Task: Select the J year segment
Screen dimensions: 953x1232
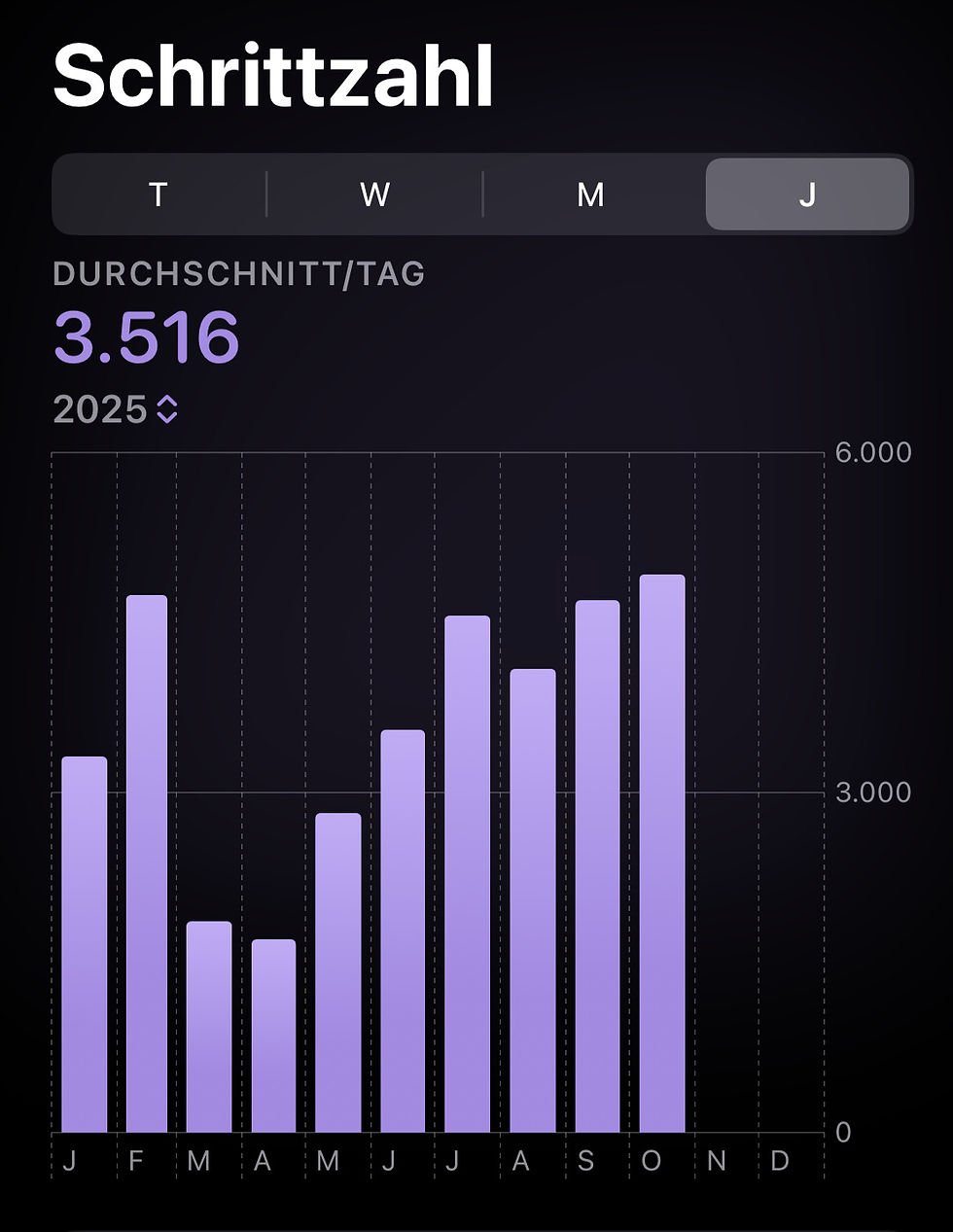Action: coord(807,194)
